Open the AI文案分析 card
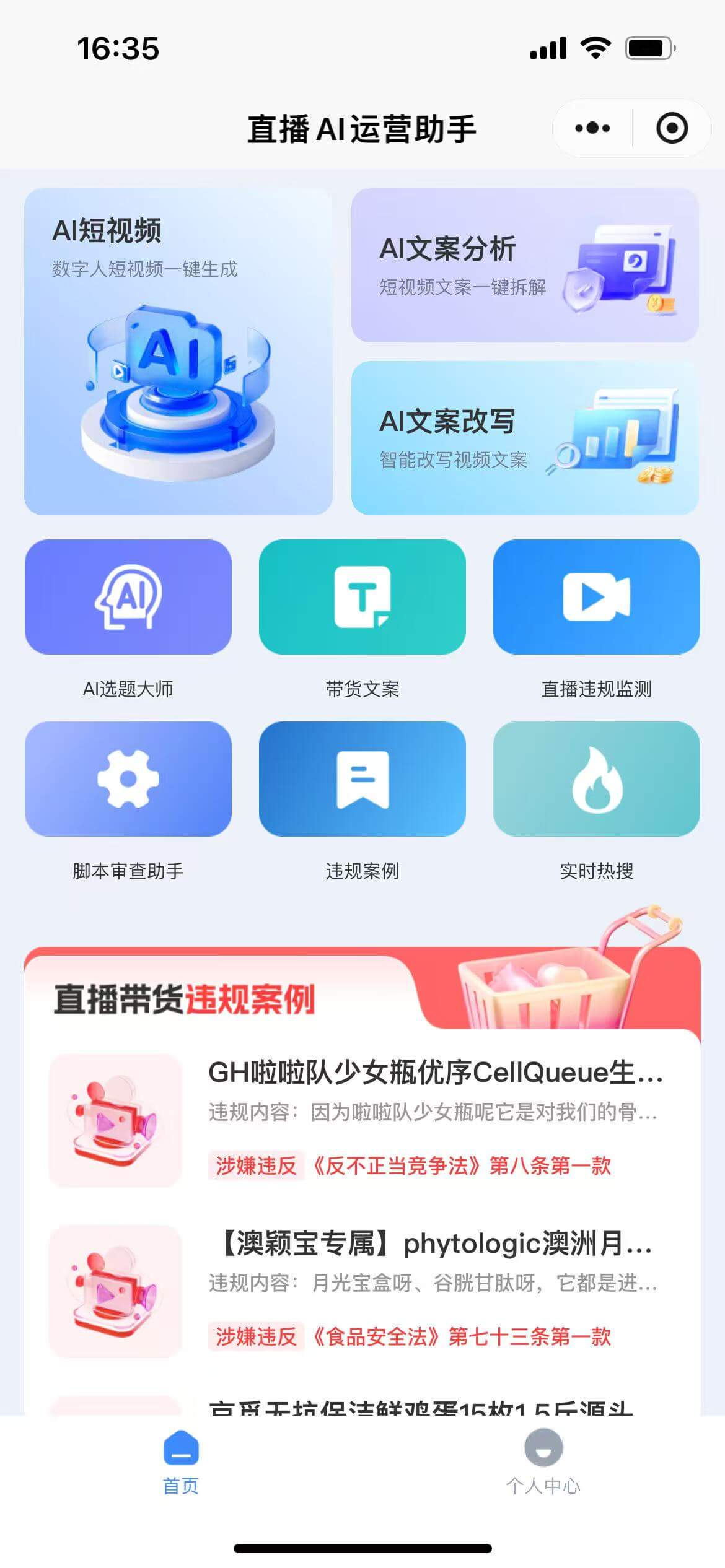Screen dimensions: 725x1568 click(x=524, y=265)
